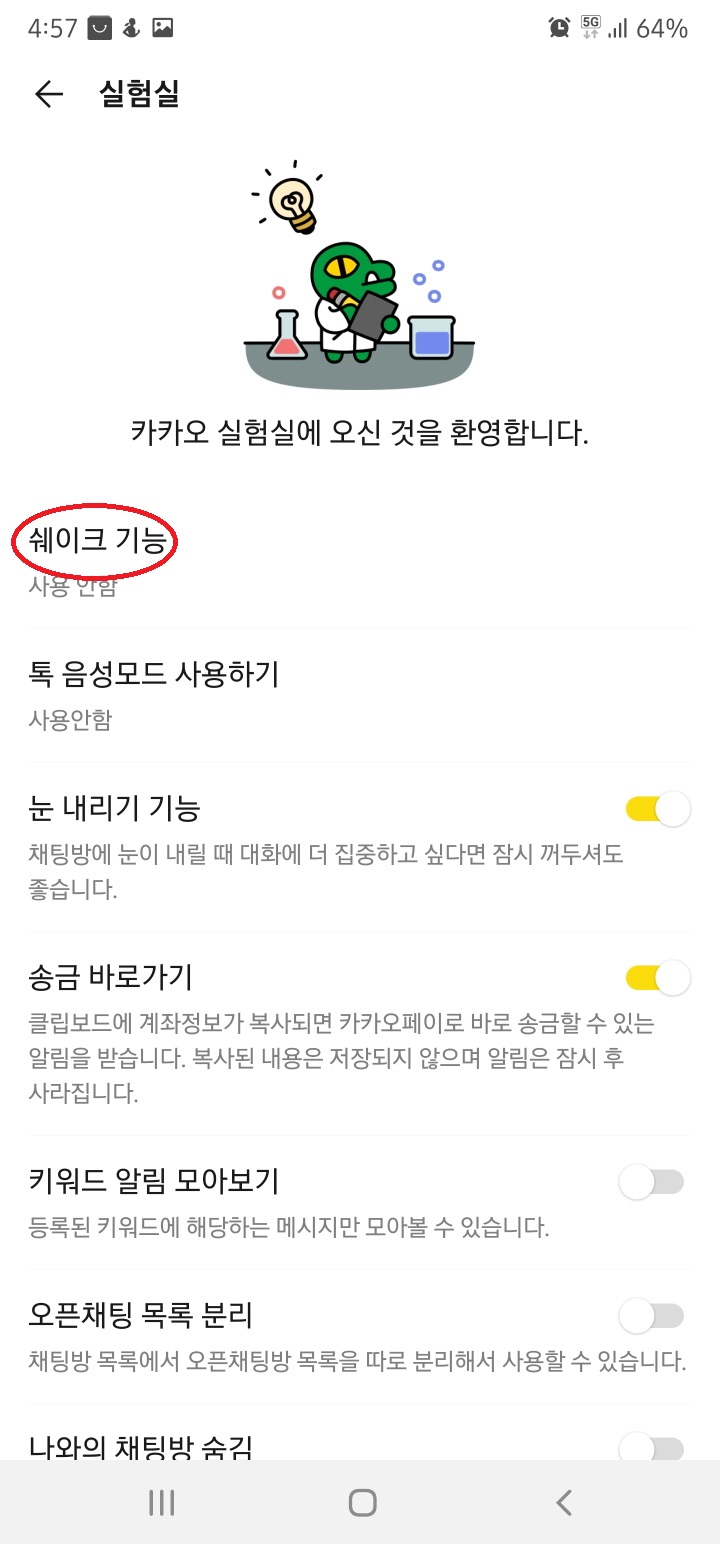The width and height of the screenshot is (720, 1544).
Task: Toggle 나와의 채팅방 숨김 on
Action: (x=651, y=1446)
